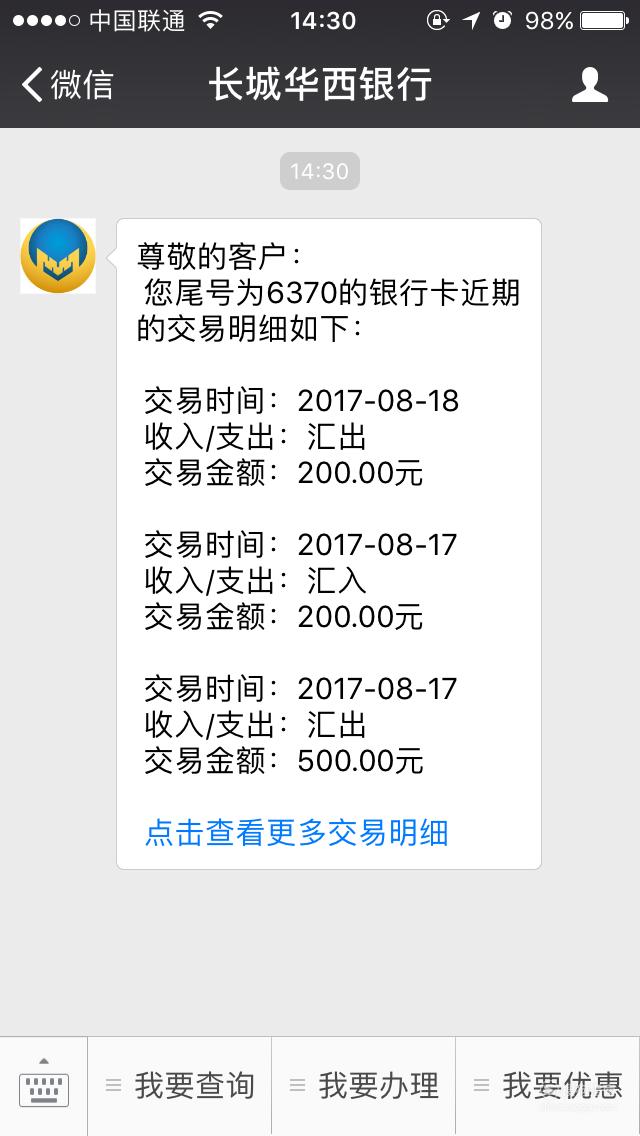Tap 长城华西银行 avatar in chat
The height and width of the screenshot is (1136, 640).
click(x=58, y=256)
